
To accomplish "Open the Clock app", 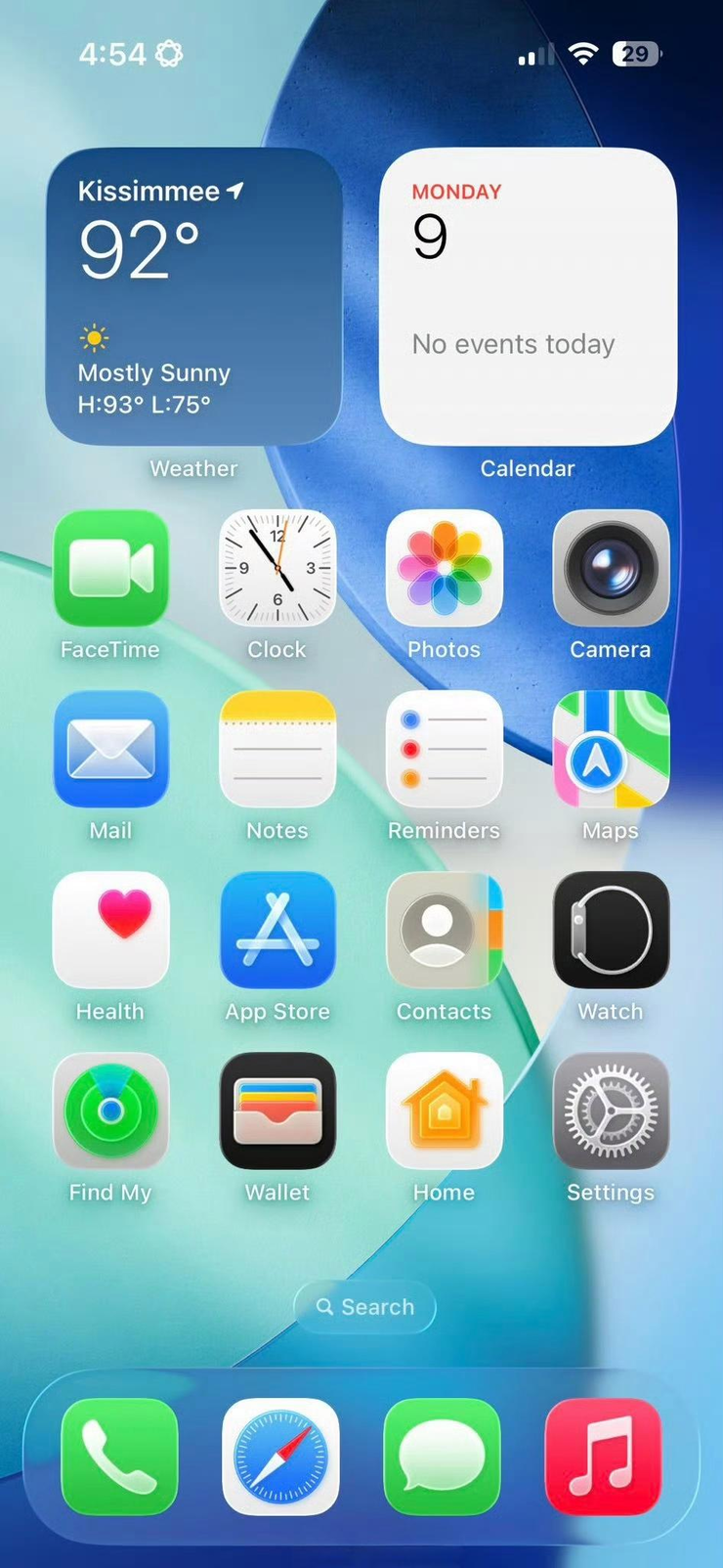I will point(277,568).
